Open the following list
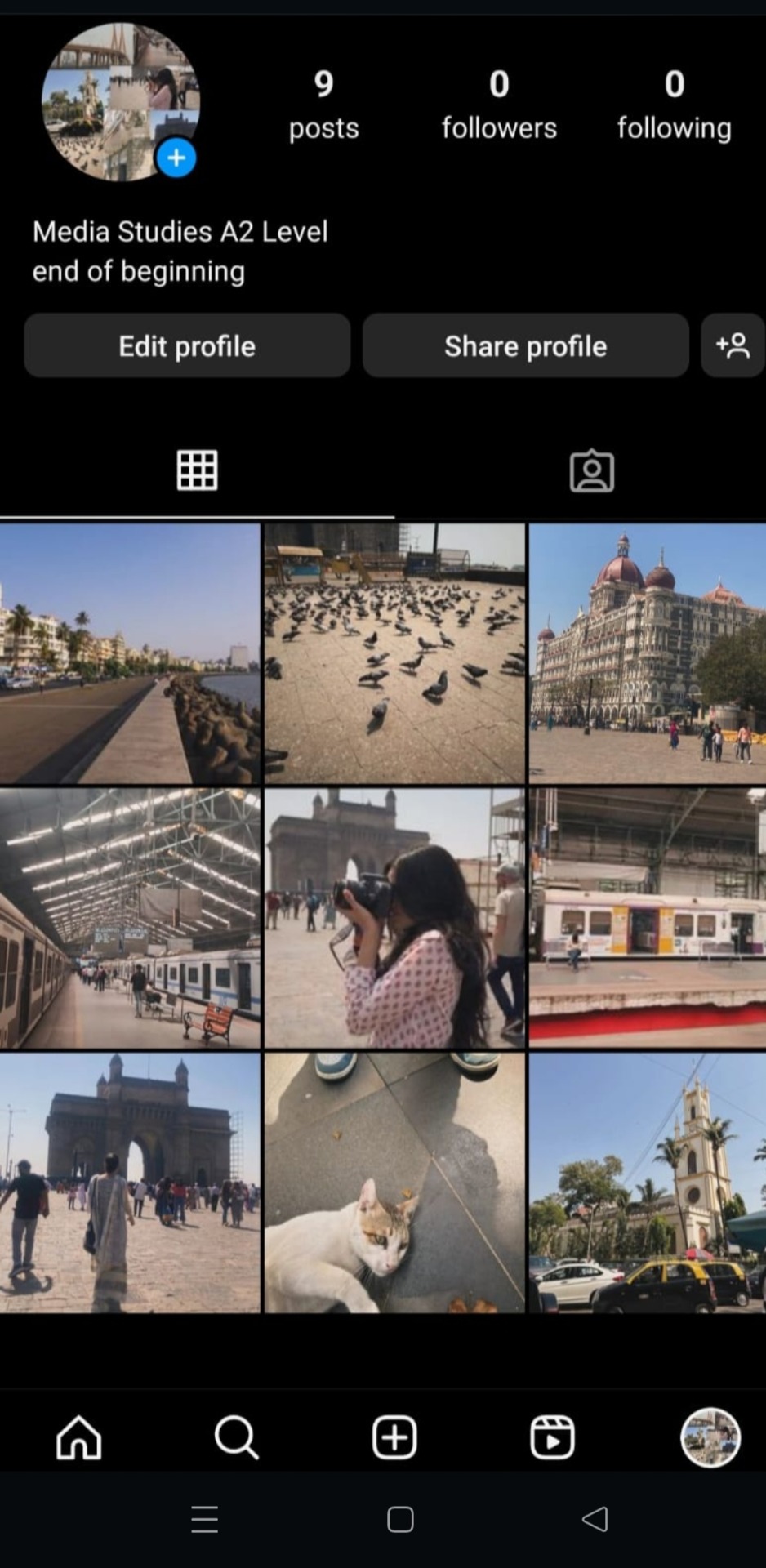 674,105
